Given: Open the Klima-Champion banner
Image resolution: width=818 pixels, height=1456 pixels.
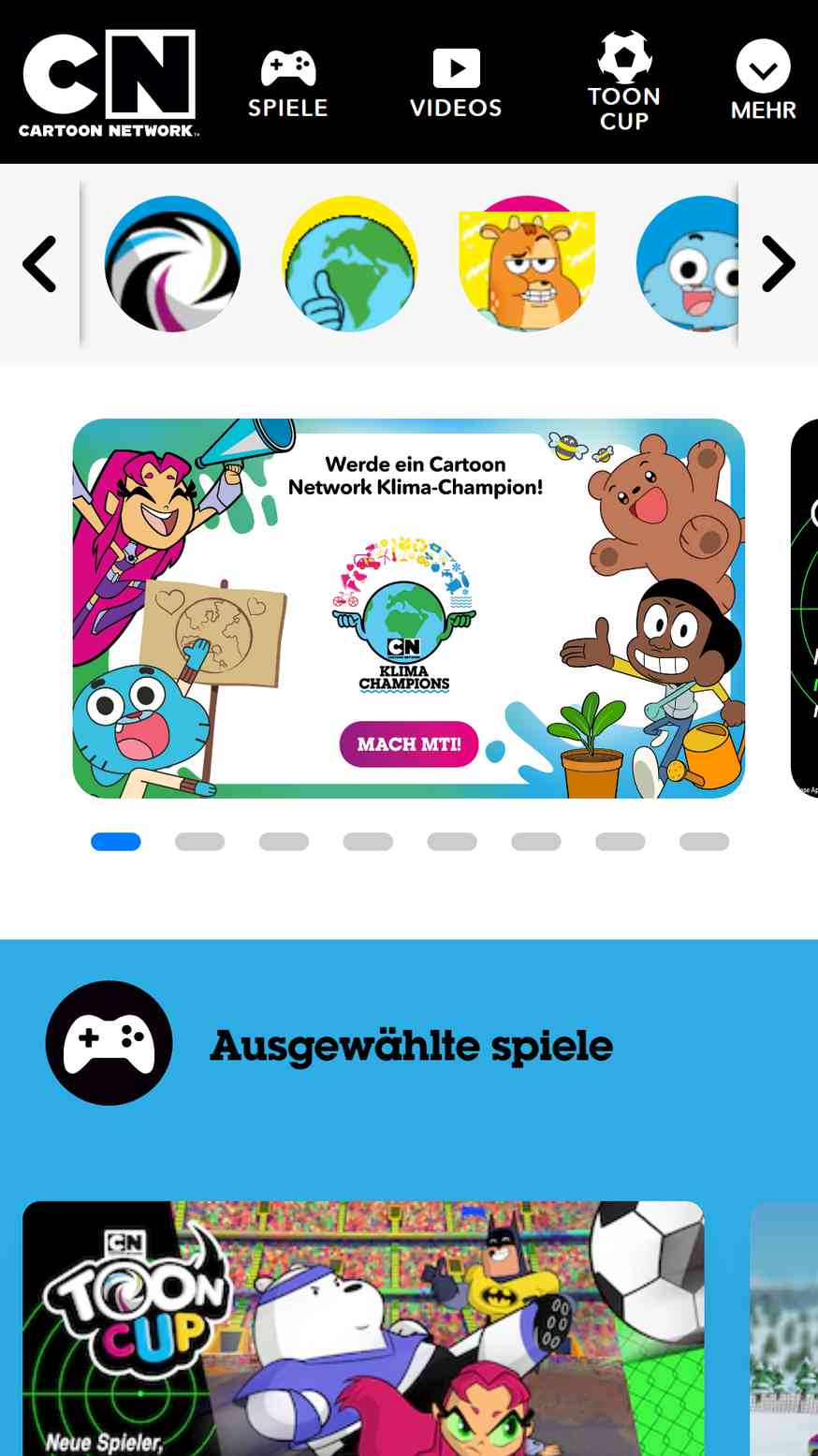Looking at the screenshot, I should pyautogui.click(x=409, y=609).
